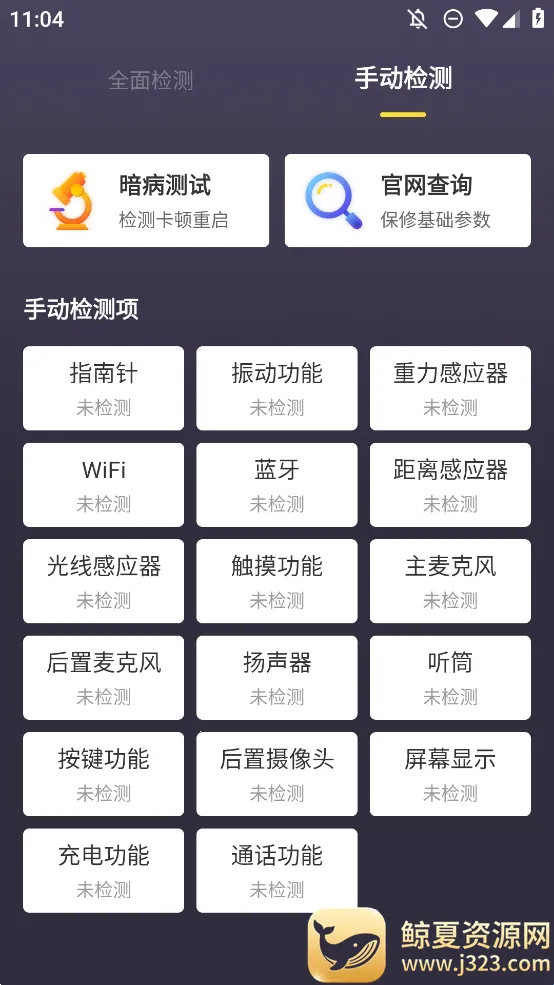Select the 手动检测 tab
Viewport: 554px width, 985px height.
point(403,79)
